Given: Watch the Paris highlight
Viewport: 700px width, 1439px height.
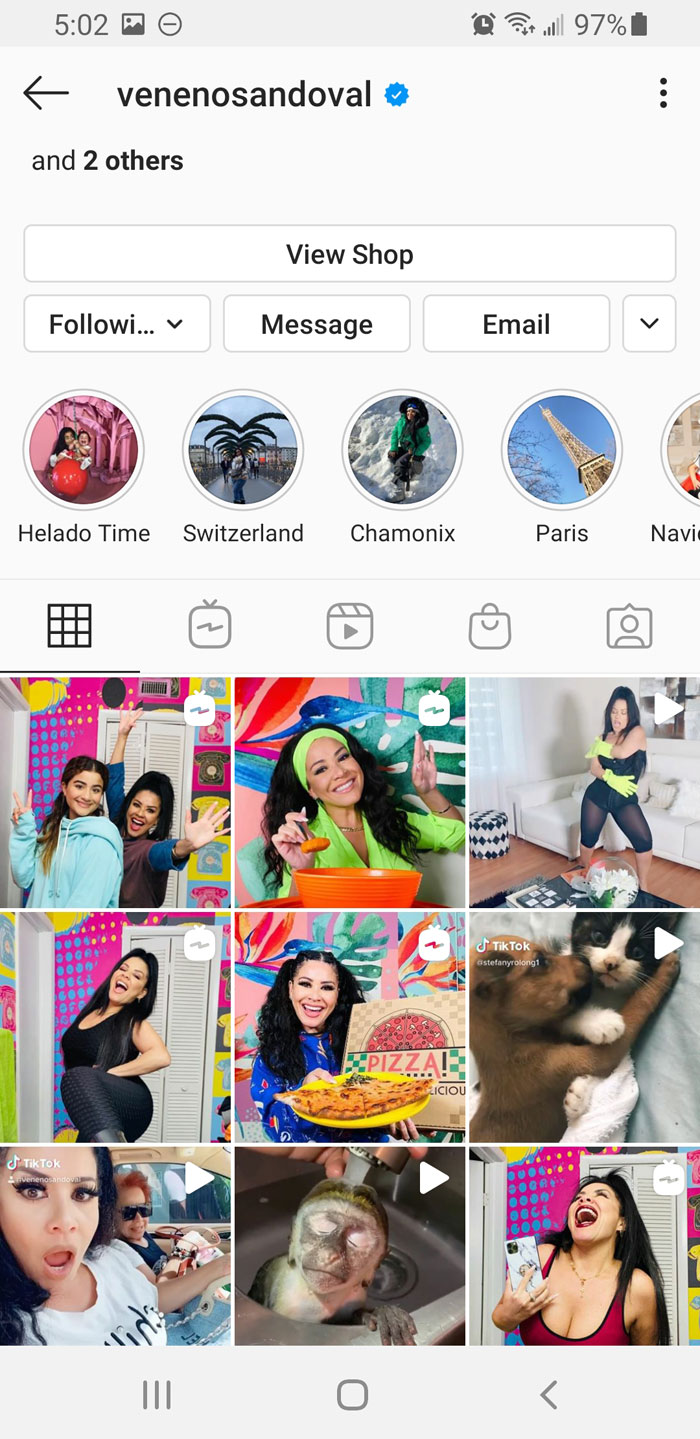Looking at the screenshot, I should tap(561, 450).
